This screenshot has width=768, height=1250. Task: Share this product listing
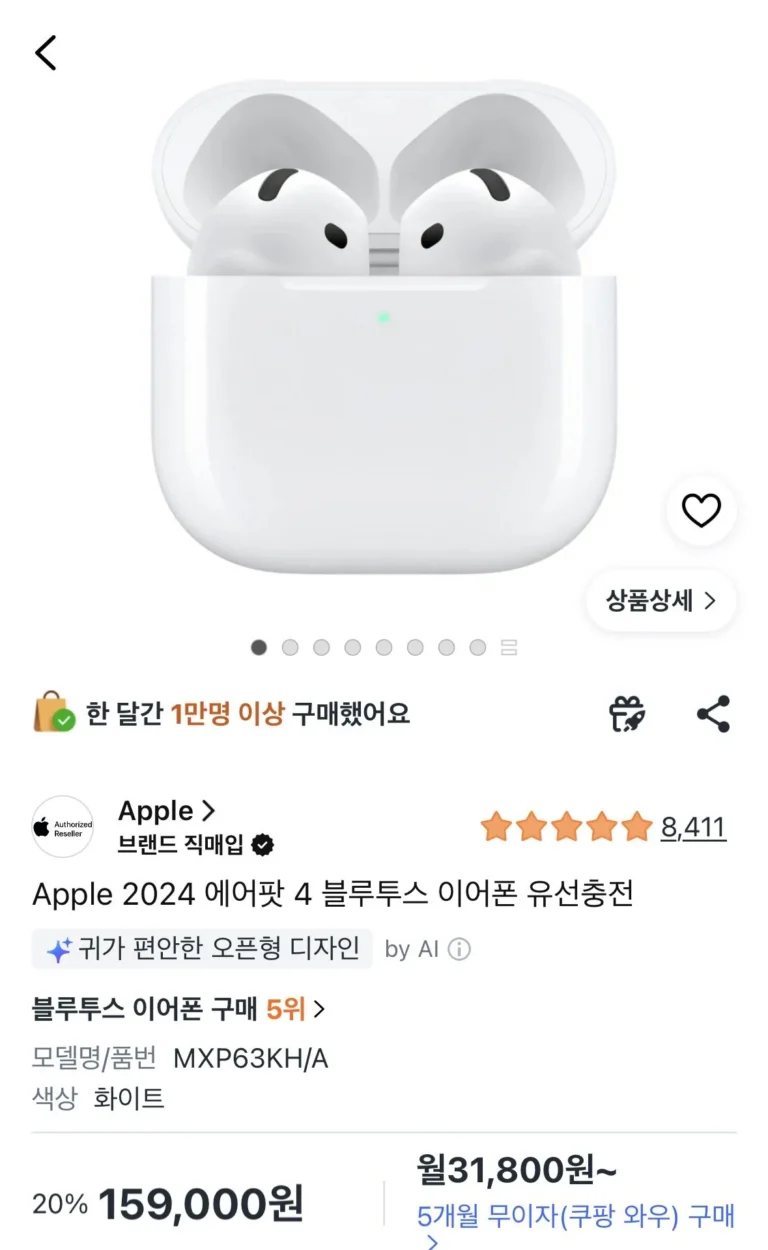[713, 714]
